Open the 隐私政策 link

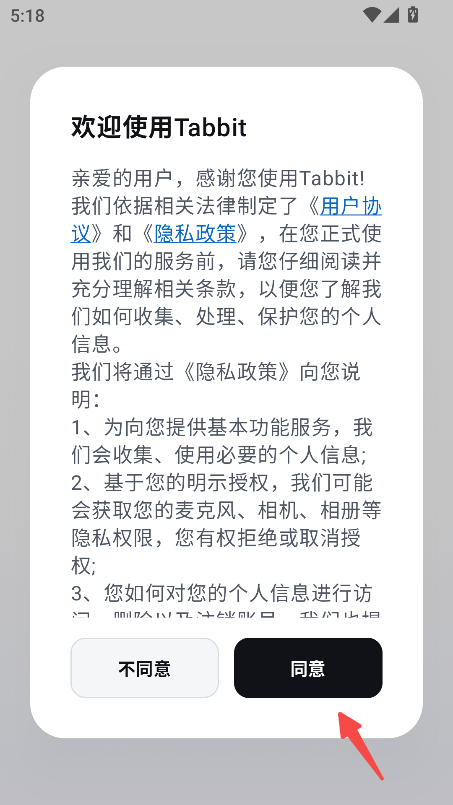point(195,234)
